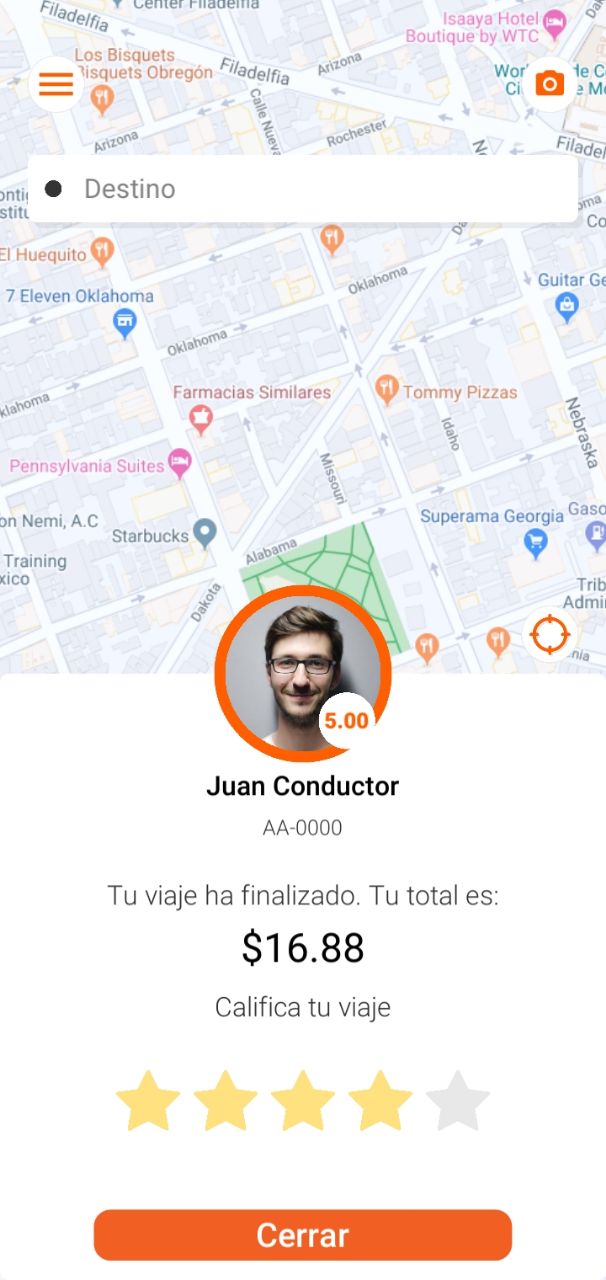This screenshot has height=1280, width=606.
Task: Rate the trip three stars
Action: pyautogui.click(x=302, y=1101)
